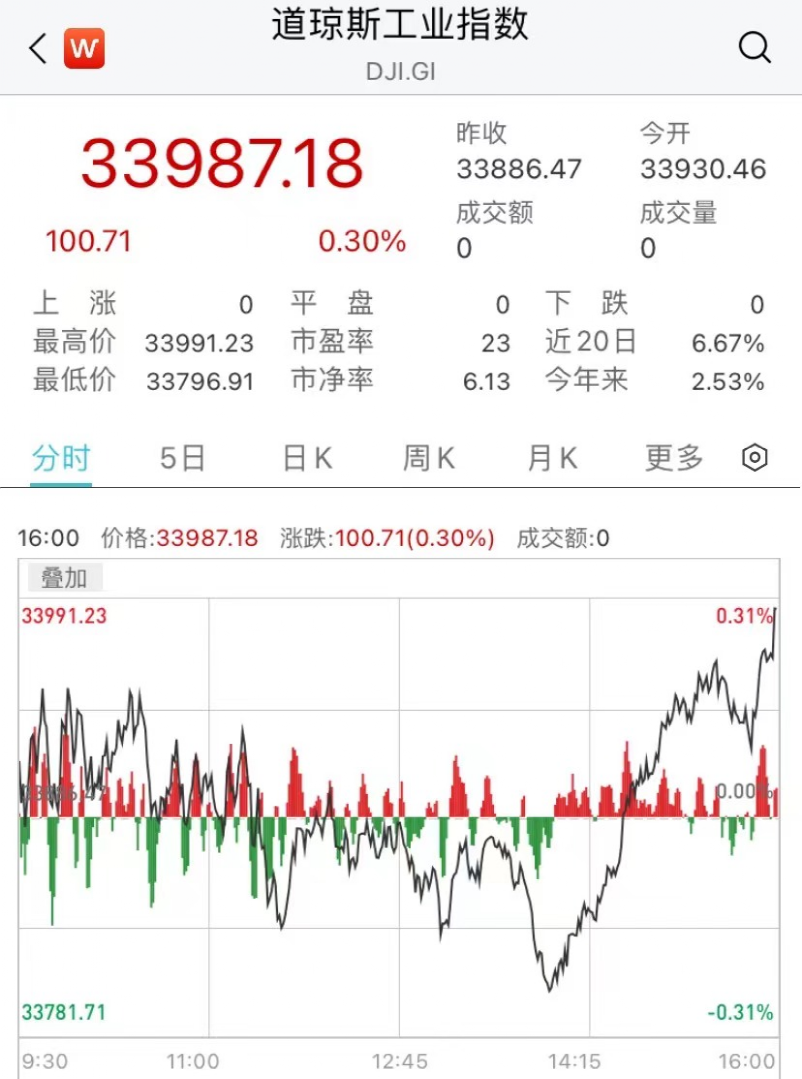Image resolution: width=802 pixels, height=1079 pixels.
Task: Select the 周K chart tab
Action: 429,458
